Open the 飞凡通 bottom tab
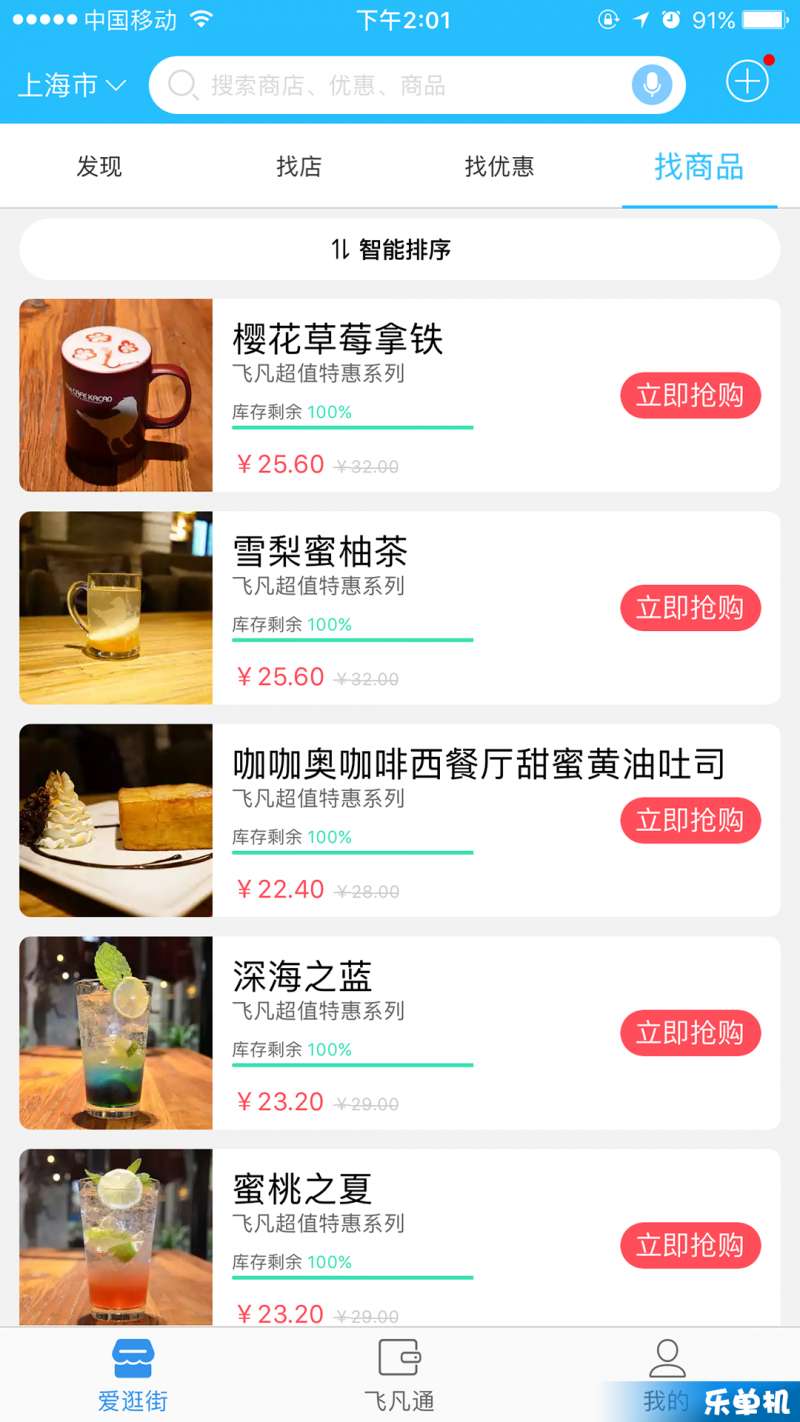This screenshot has height=1422, width=800. pyautogui.click(x=399, y=1375)
